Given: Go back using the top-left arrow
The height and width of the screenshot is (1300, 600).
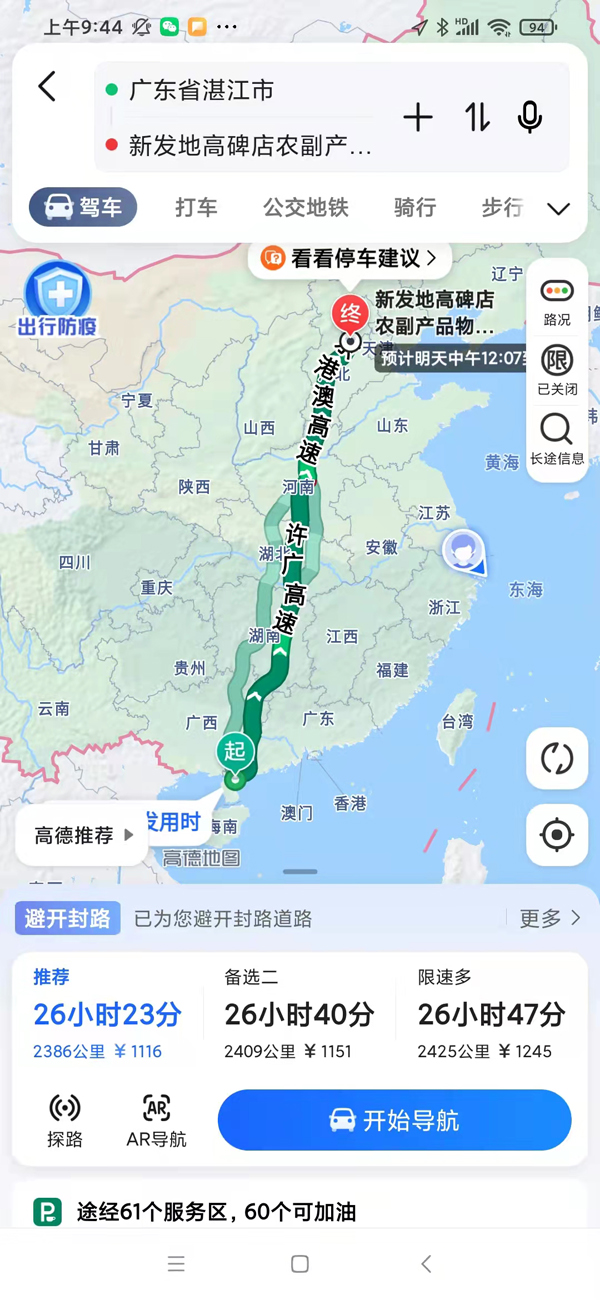Looking at the screenshot, I should pos(47,87).
